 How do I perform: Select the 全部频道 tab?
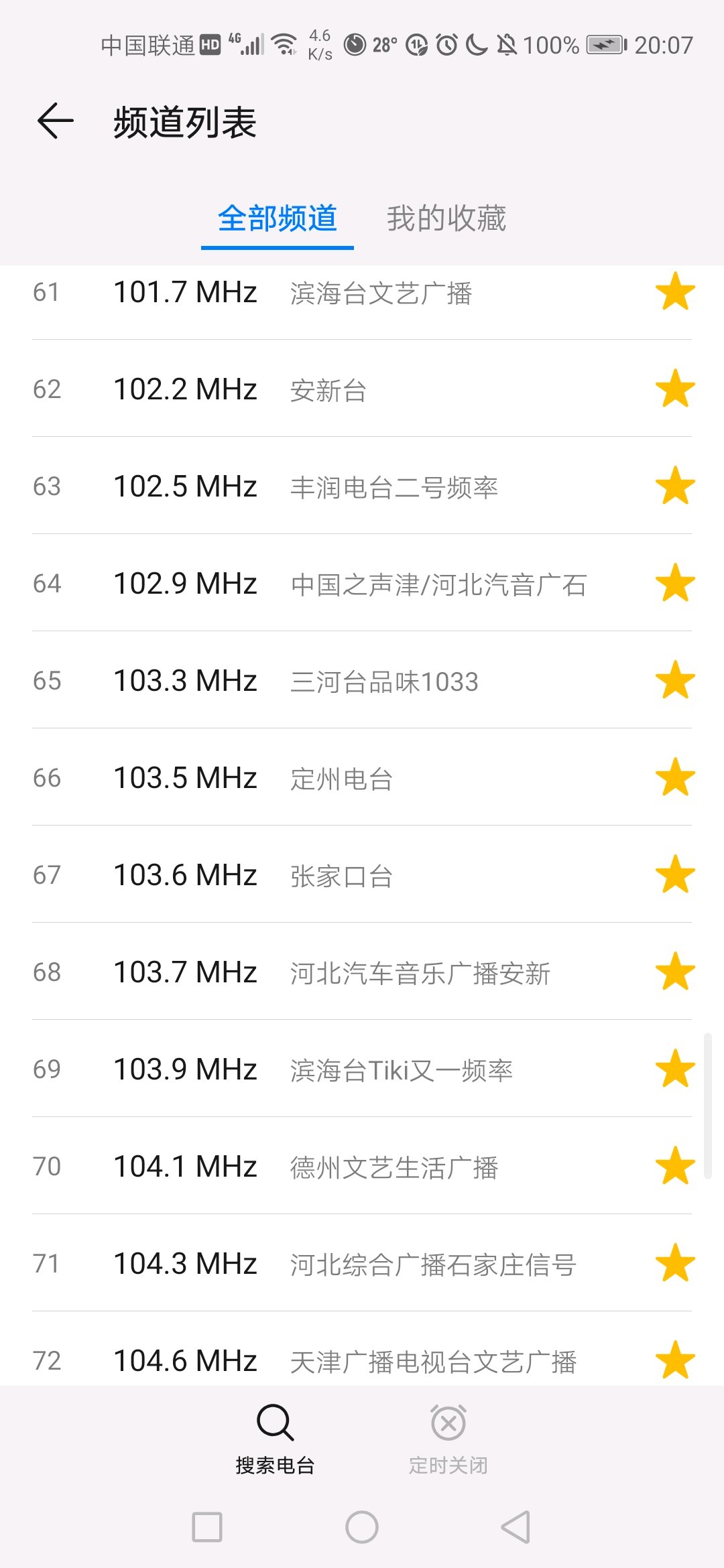coord(278,218)
